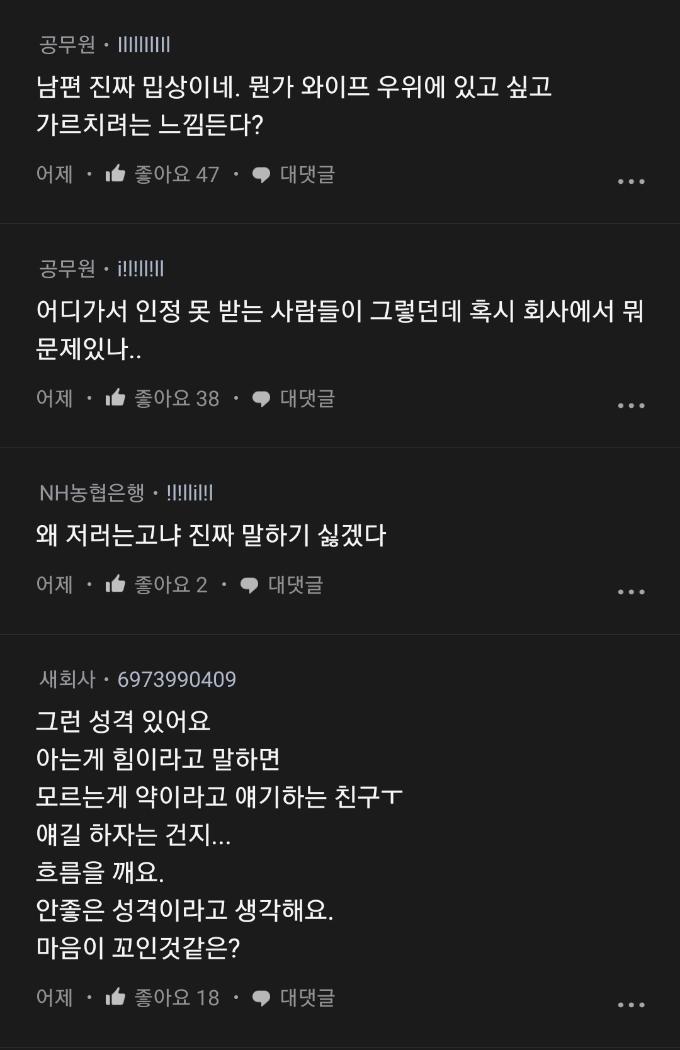The image size is (680, 1050).
Task: Open overflow menu for 새회사 comment
Action: coord(631,1004)
